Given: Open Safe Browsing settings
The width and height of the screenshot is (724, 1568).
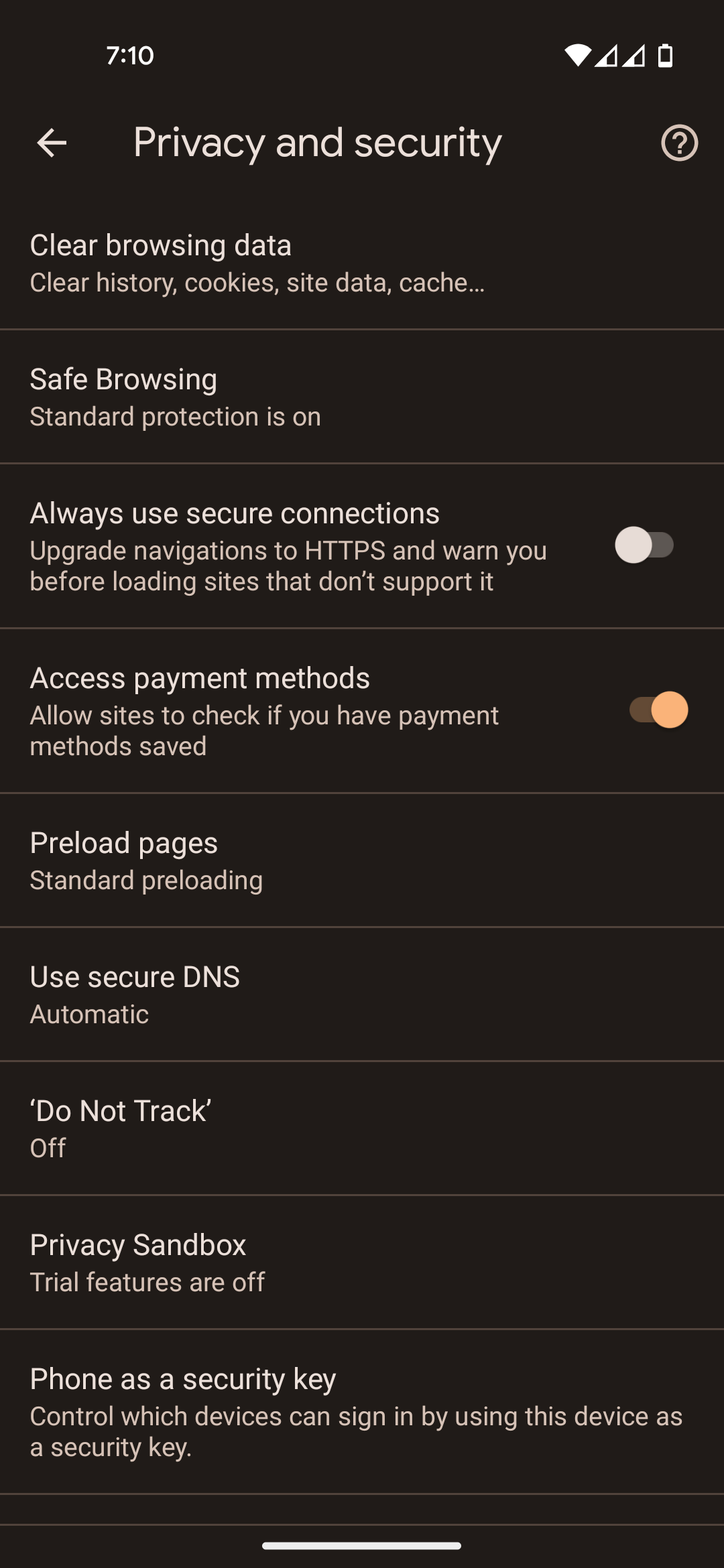Looking at the screenshot, I should click(362, 397).
